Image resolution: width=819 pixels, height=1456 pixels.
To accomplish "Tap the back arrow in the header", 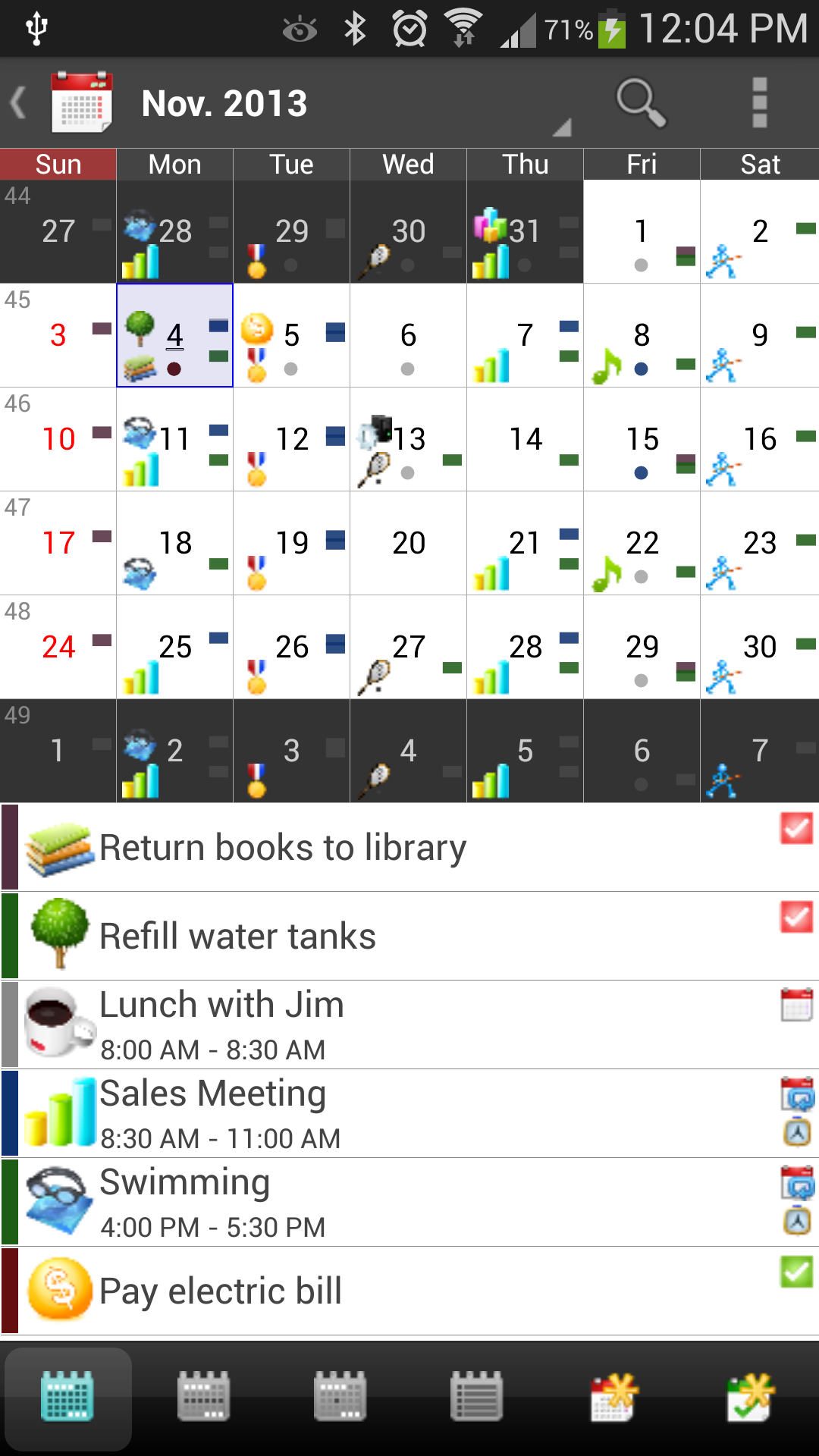I will coord(19,102).
